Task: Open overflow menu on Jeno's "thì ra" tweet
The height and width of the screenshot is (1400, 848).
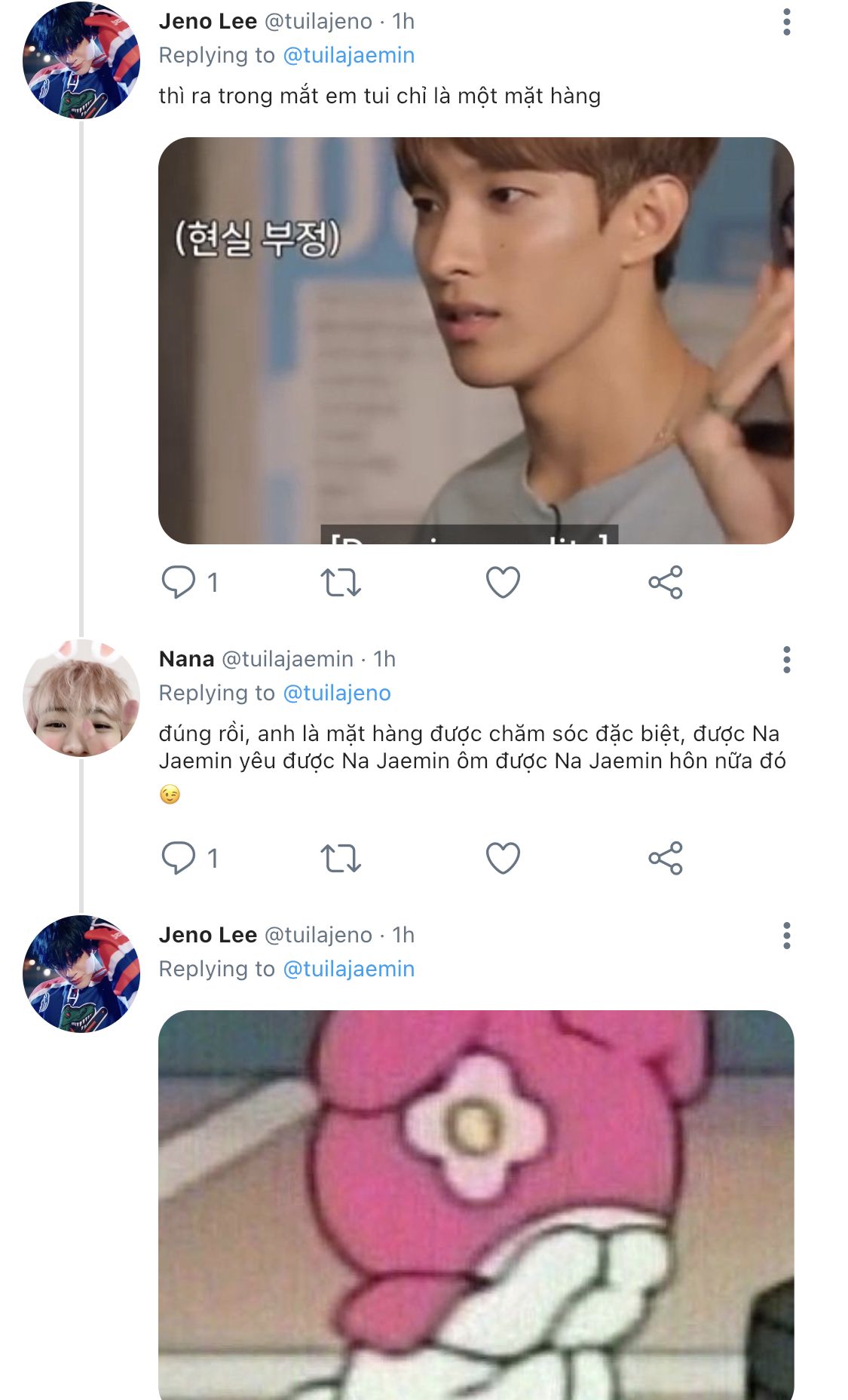Action: tap(786, 23)
